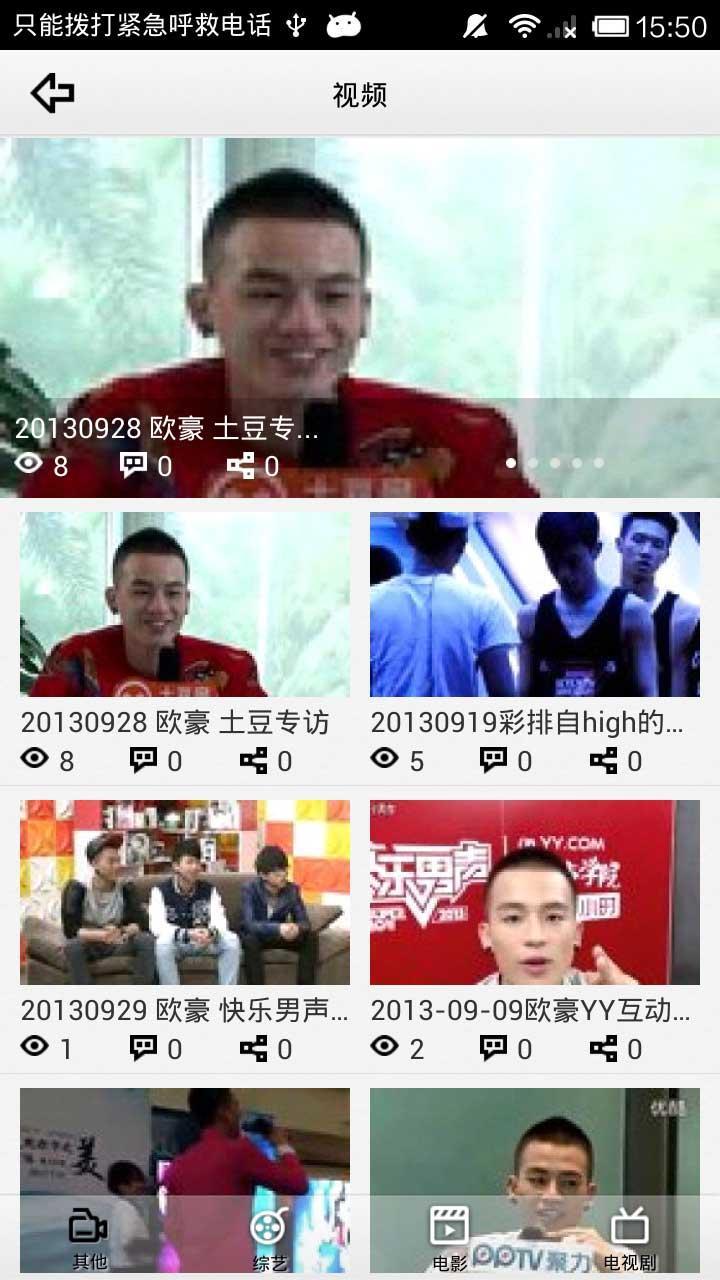Open video 2013-09-09欧豪YY互动

point(535,893)
